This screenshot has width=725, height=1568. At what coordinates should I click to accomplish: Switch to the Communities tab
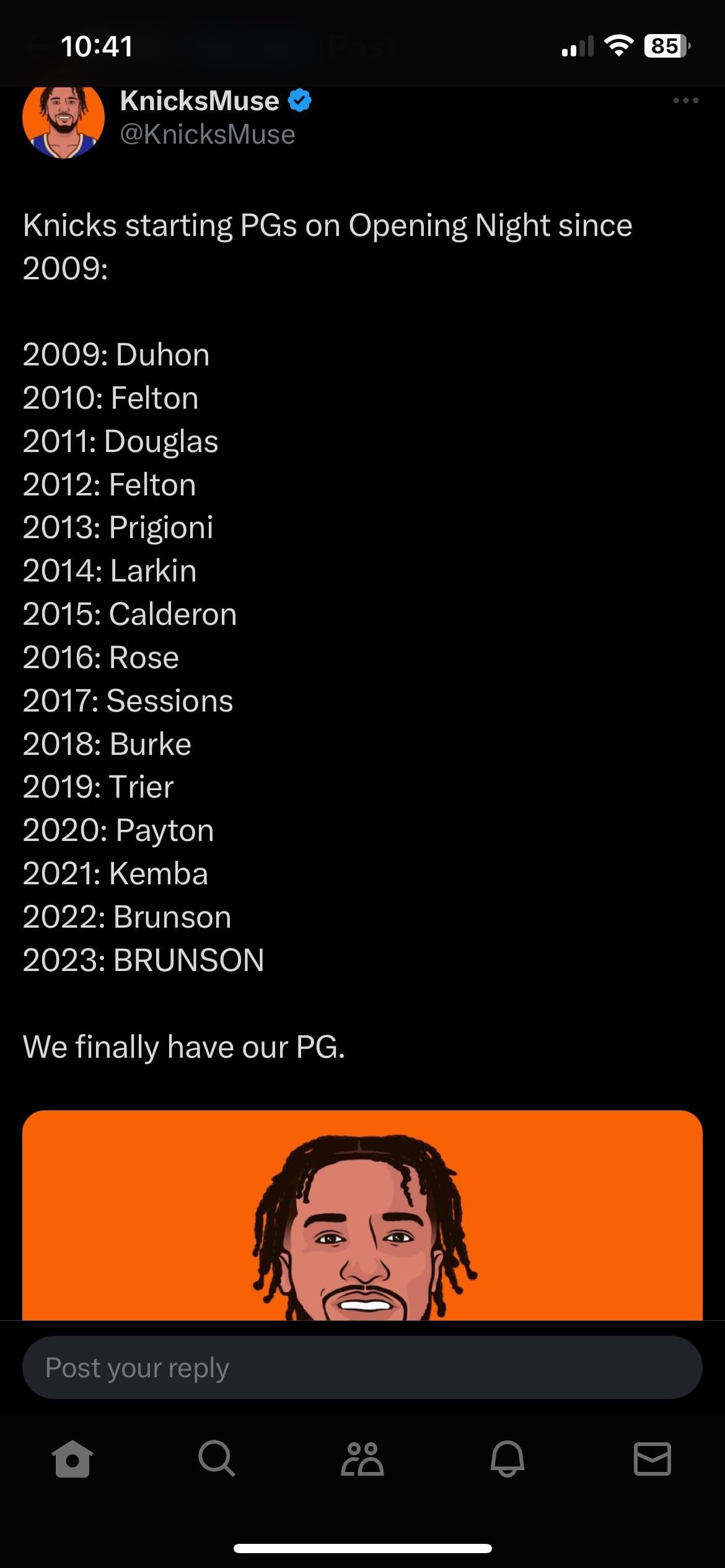[x=362, y=1459]
